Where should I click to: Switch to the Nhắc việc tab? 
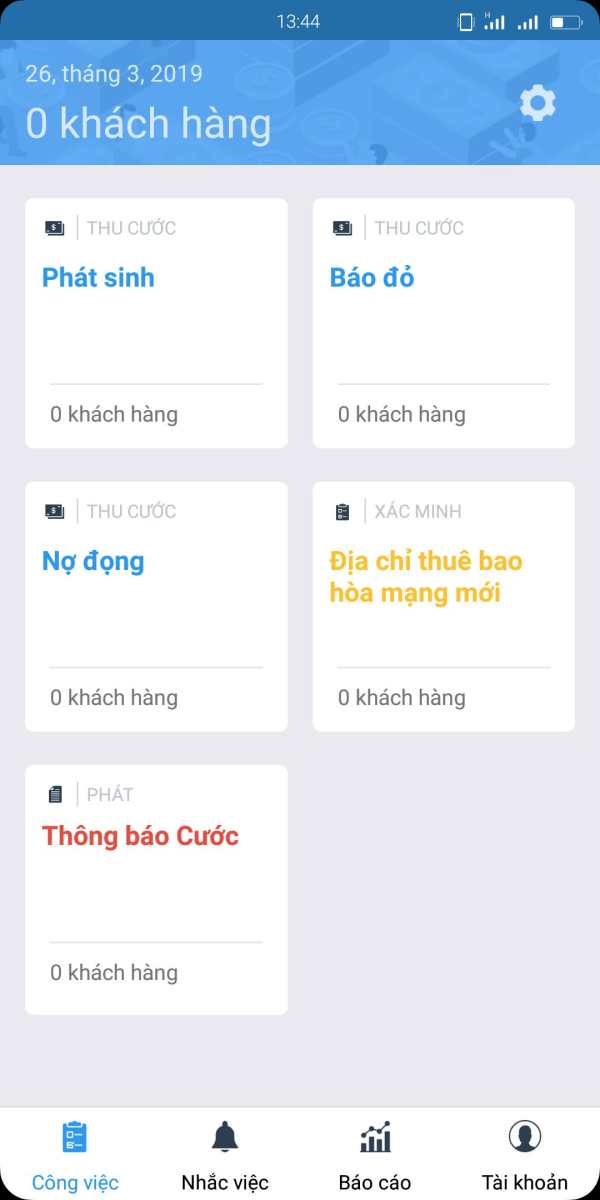tap(225, 1155)
